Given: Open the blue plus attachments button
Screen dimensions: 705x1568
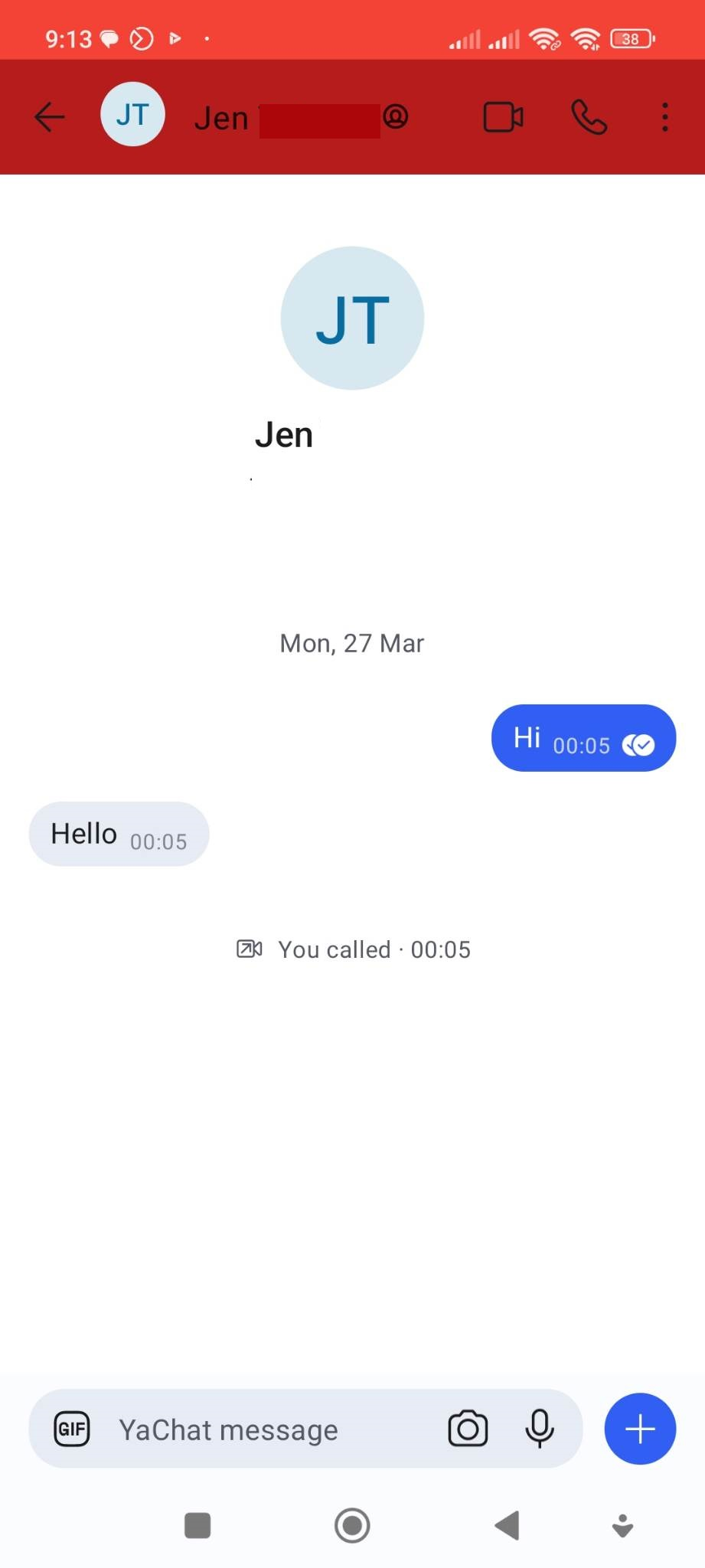Looking at the screenshot, I should click(640, 1429).
